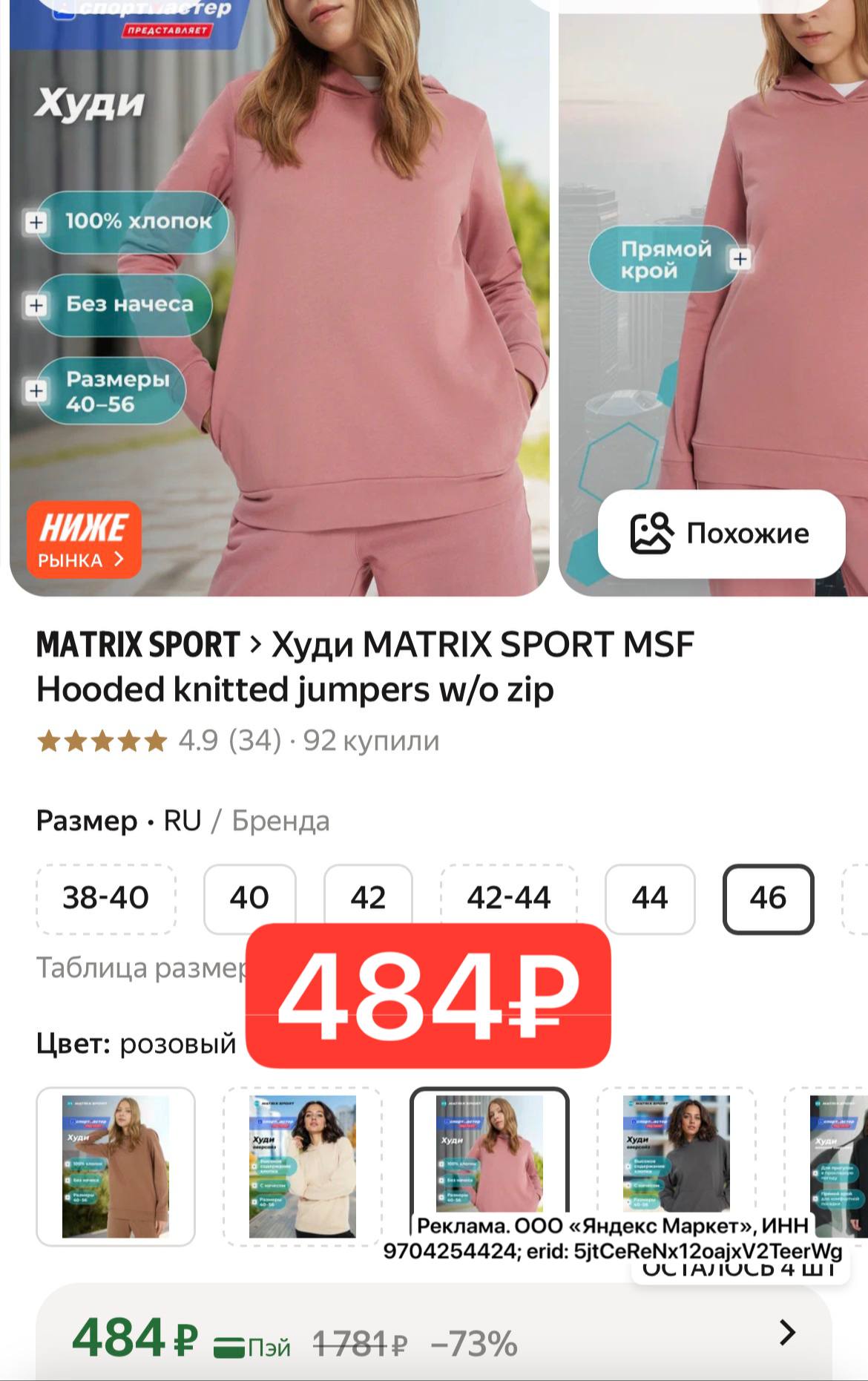Open the main pink hoodie photo
The image size is (868, 1381).
click(x=280, y=297)
